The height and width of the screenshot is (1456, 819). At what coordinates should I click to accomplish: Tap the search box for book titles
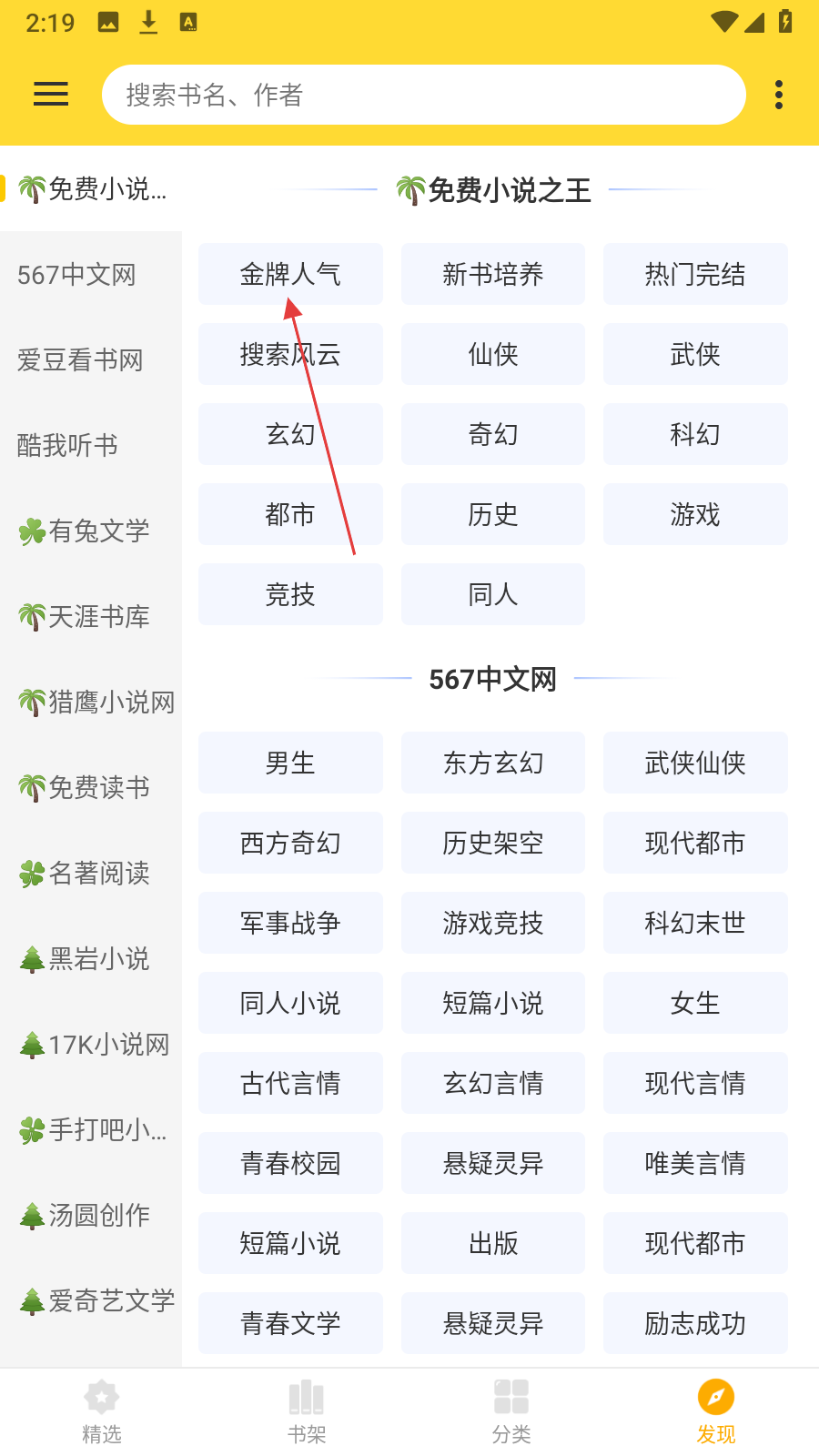click(x=423, y=95)
